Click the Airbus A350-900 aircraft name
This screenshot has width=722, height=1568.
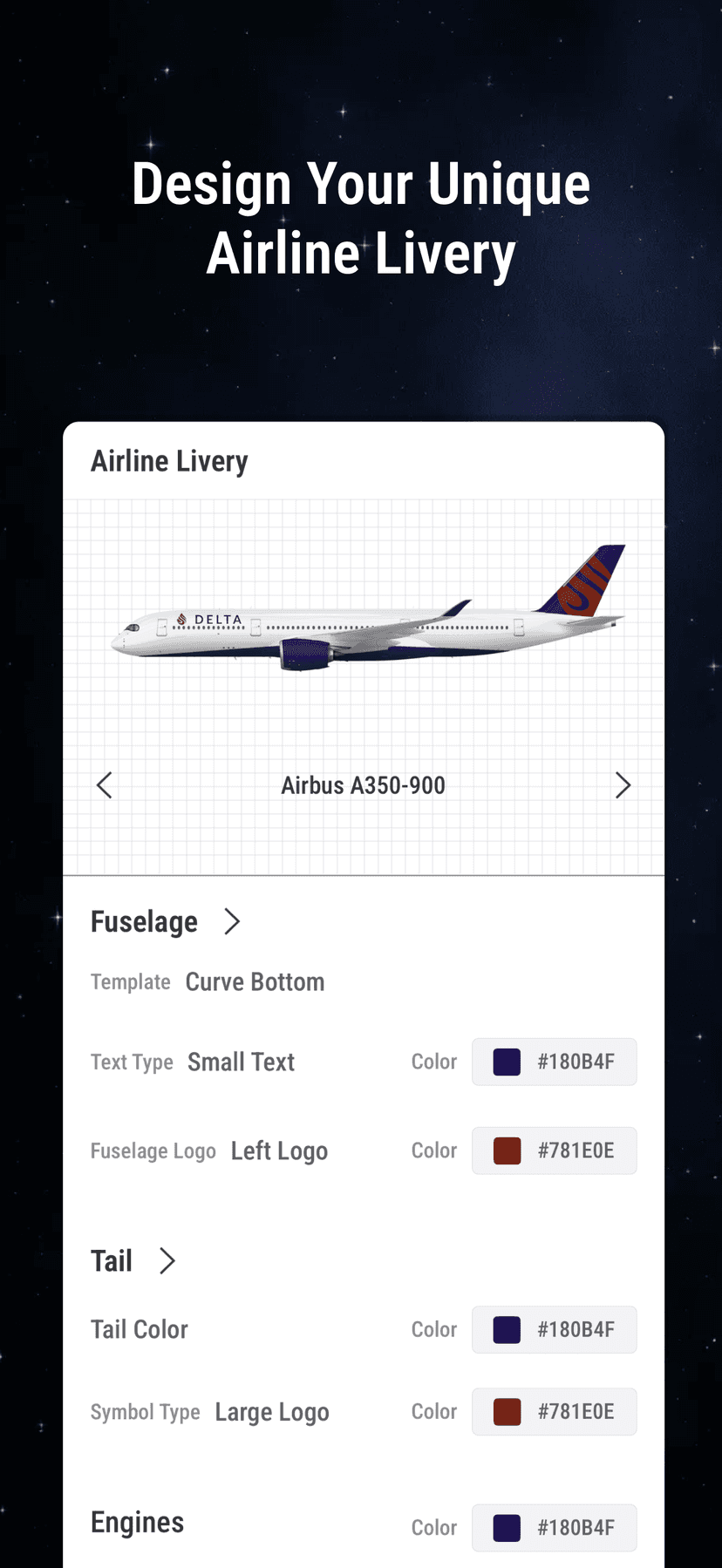(363, 784)
